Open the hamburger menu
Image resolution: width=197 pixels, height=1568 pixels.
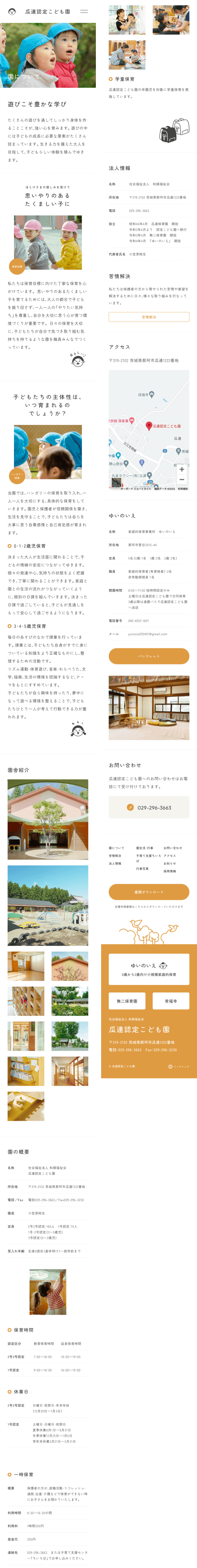(x=84, y=11)
